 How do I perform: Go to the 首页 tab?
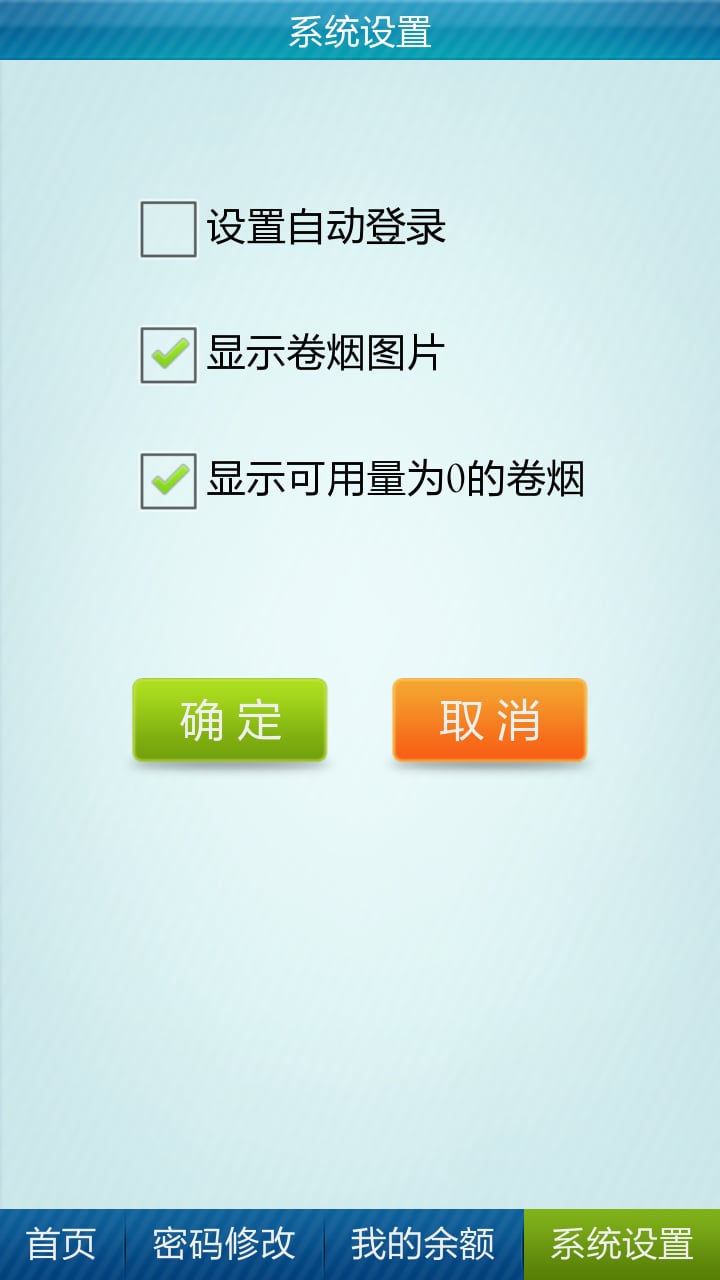click(x=62, y=1244)
